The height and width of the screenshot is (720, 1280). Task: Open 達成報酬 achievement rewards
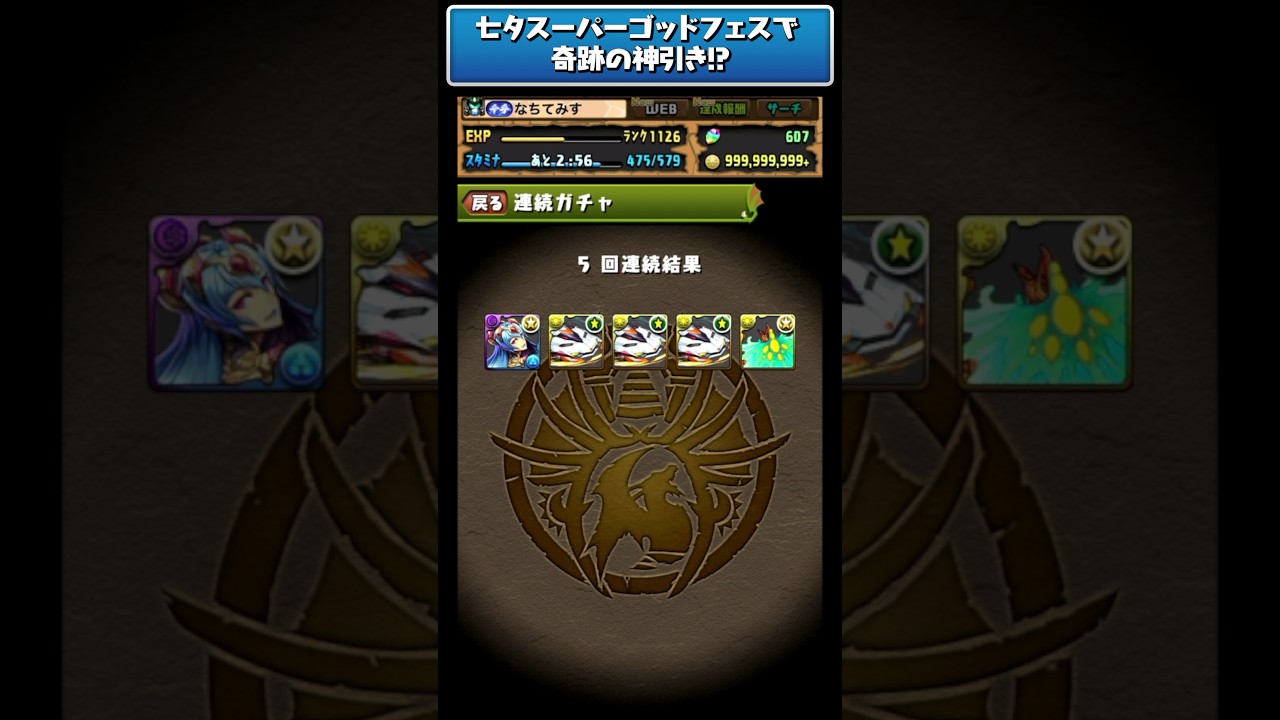(723, 109)
